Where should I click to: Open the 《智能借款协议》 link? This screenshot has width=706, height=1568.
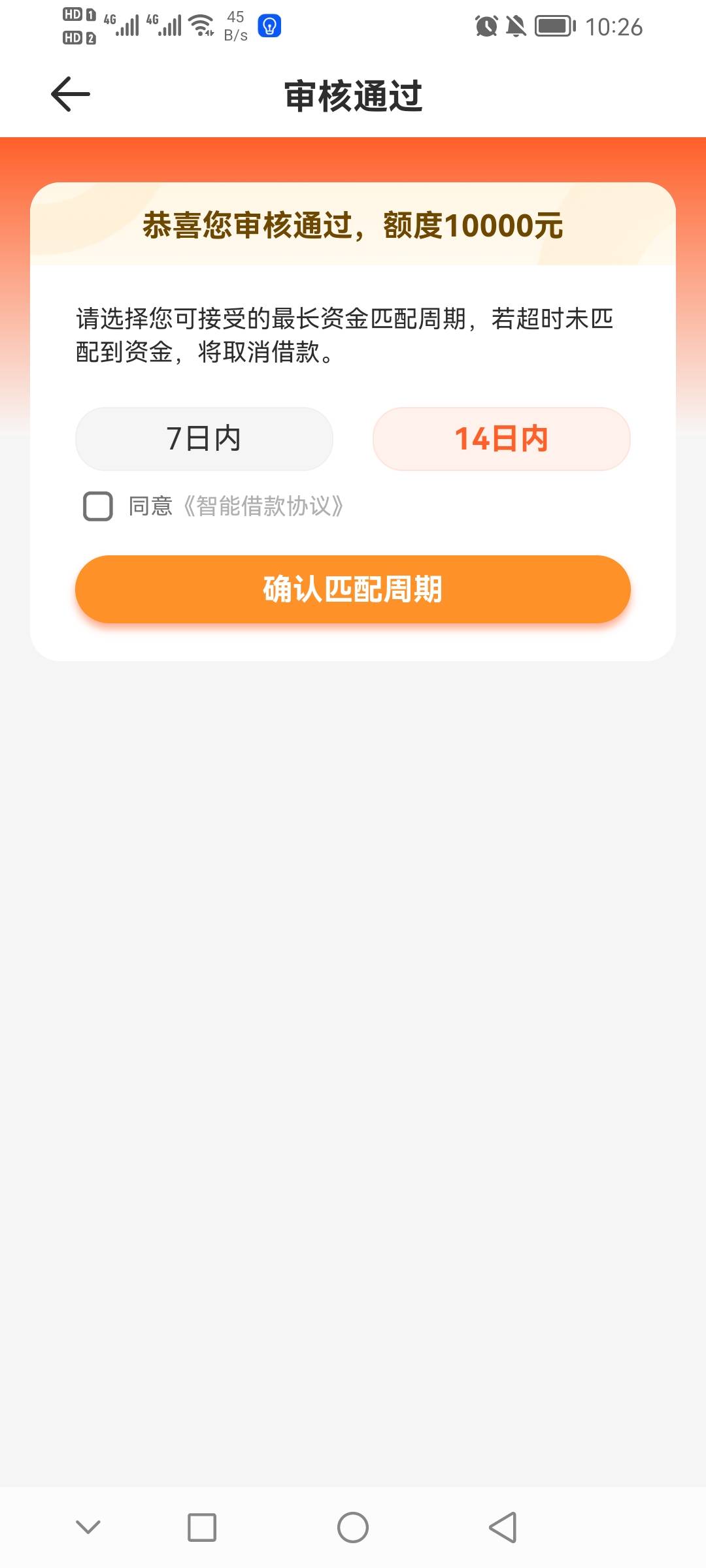pyautogui.click(x=263, y=506)
